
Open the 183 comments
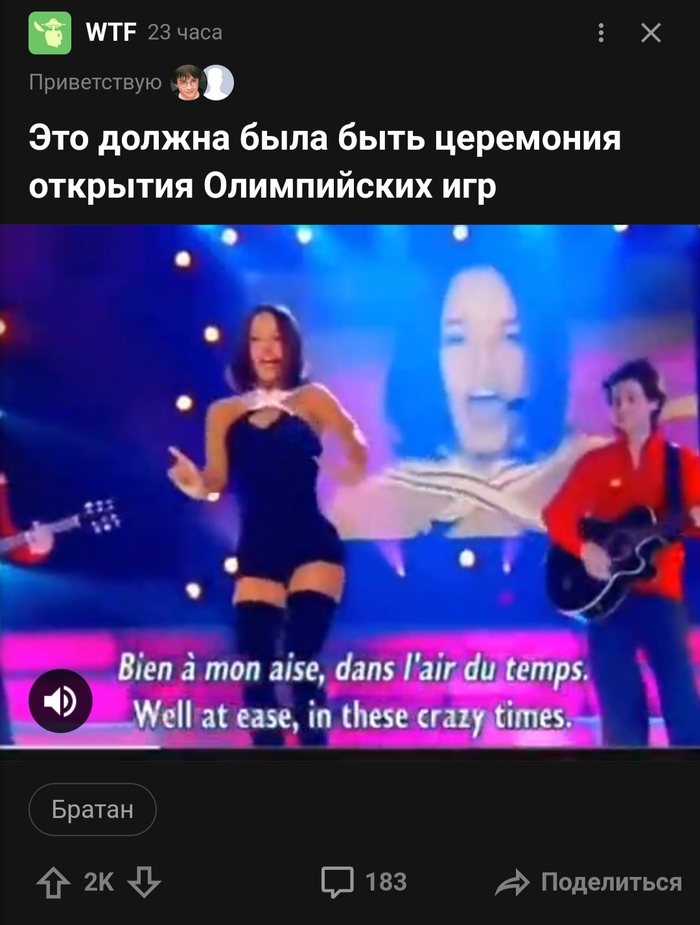[363, 881]
